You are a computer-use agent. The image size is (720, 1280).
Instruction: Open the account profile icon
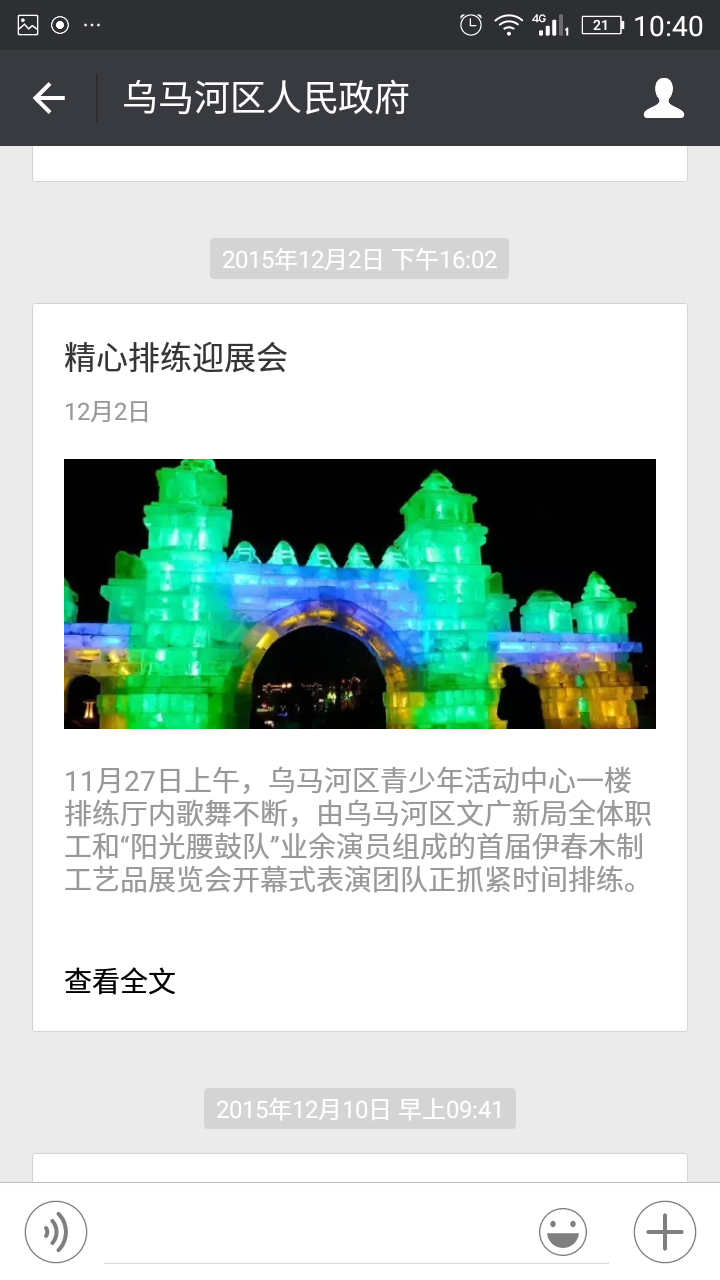663,98
